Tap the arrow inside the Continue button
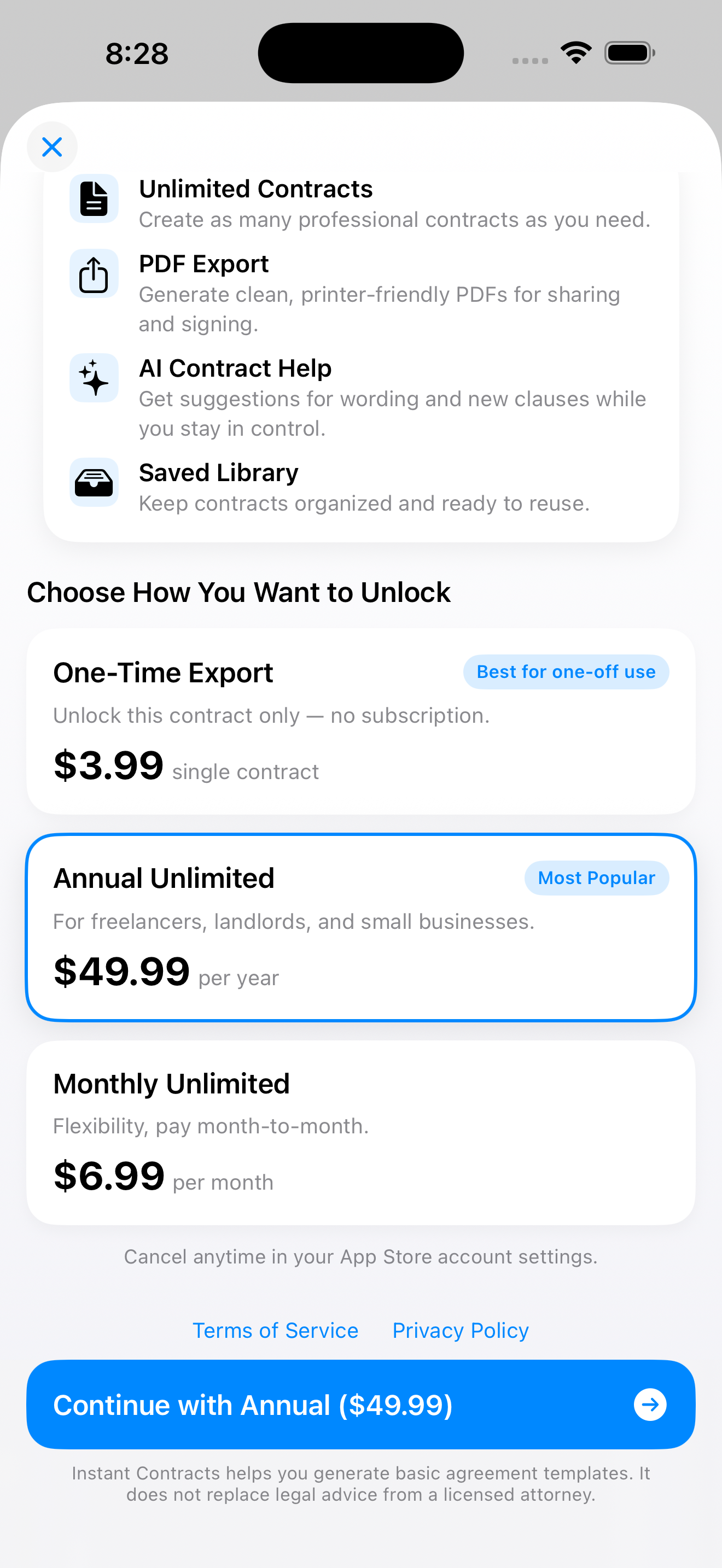This screenshot has width=722, height=1568. [x=650, y=1405]
